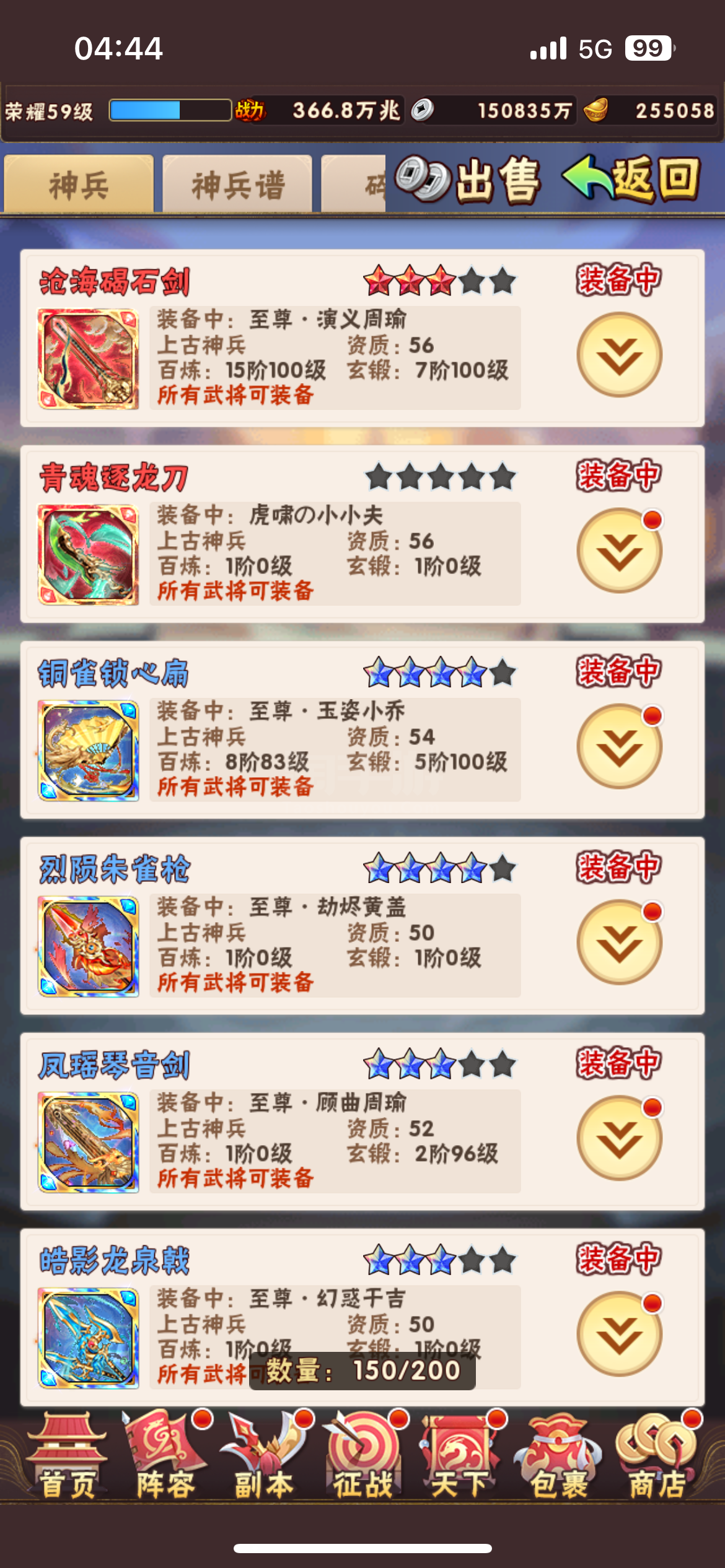This screenshot has width=725, height=1568.
Task: Expand the 凤瑶琴音剑 weapon options
Action: [619, 1138]
